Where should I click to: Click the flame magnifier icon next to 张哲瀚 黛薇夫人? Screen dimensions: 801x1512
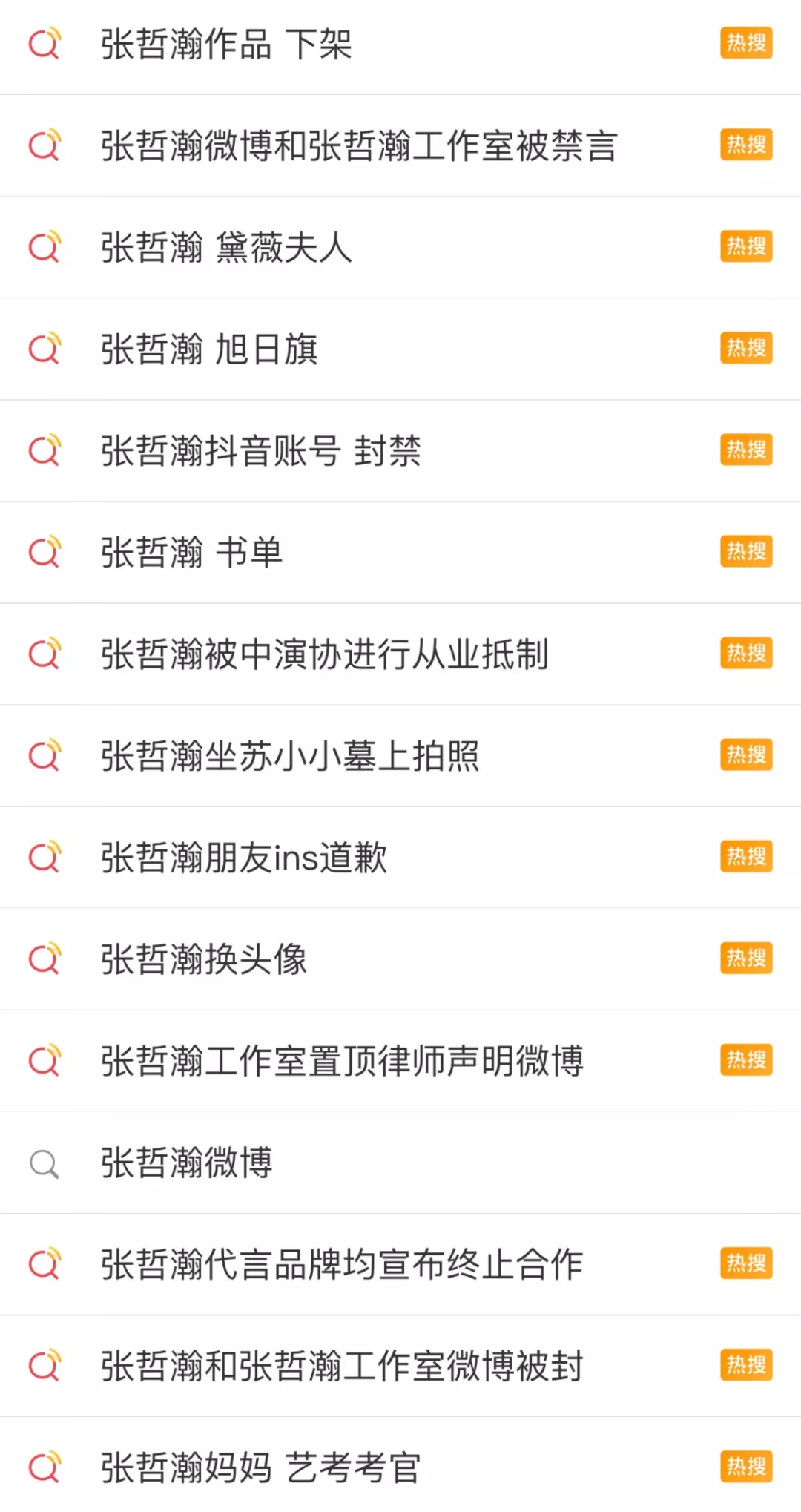[46, 247]
